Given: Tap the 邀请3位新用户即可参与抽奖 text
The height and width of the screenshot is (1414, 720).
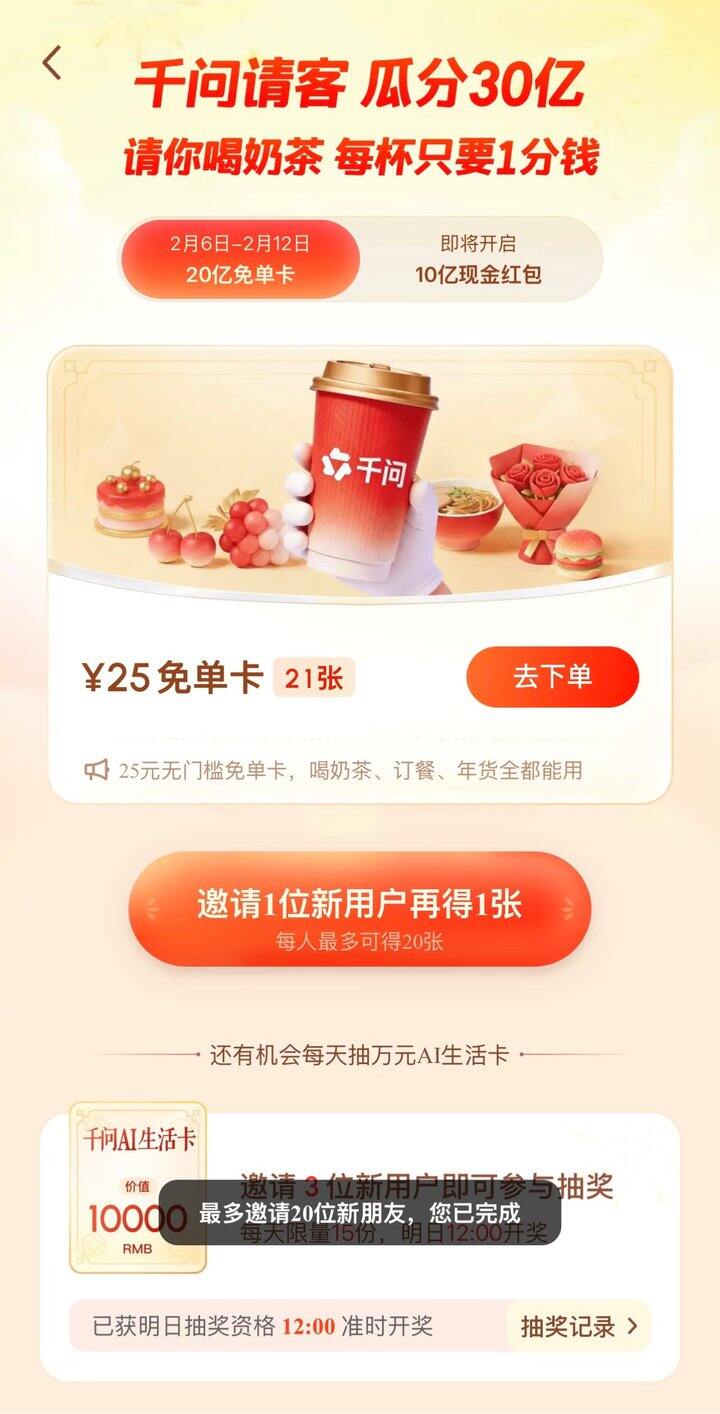Looking at the screenshot, I should point(430,1184).
